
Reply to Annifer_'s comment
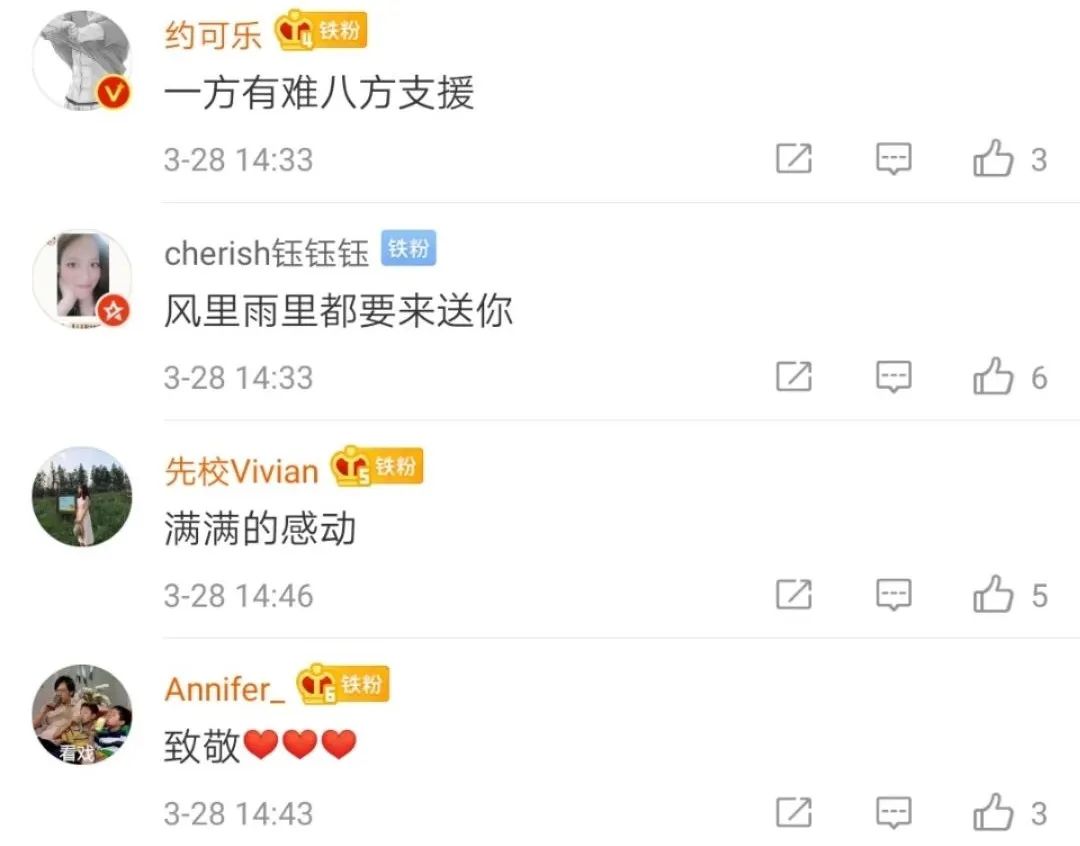(893, 813)
